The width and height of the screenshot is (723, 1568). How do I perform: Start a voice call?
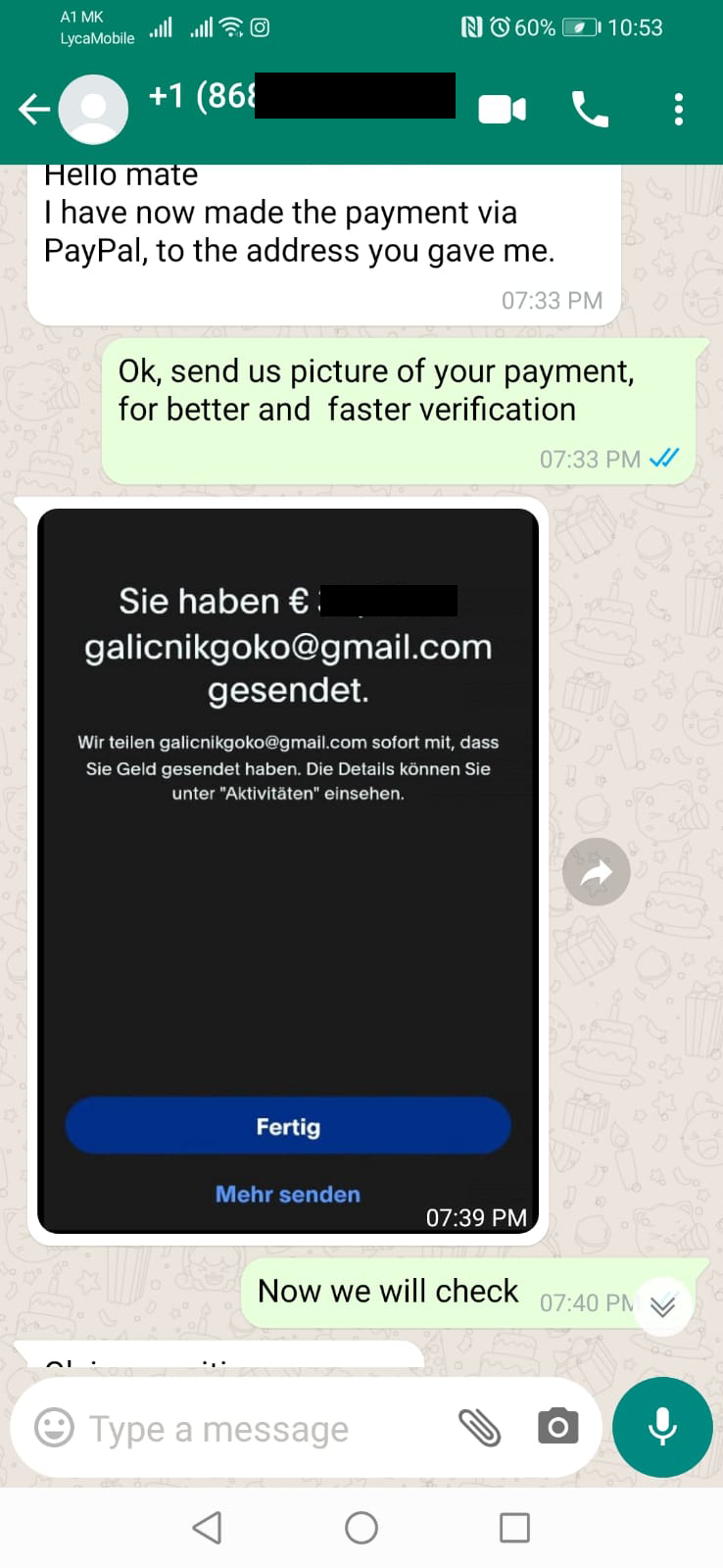590,109
